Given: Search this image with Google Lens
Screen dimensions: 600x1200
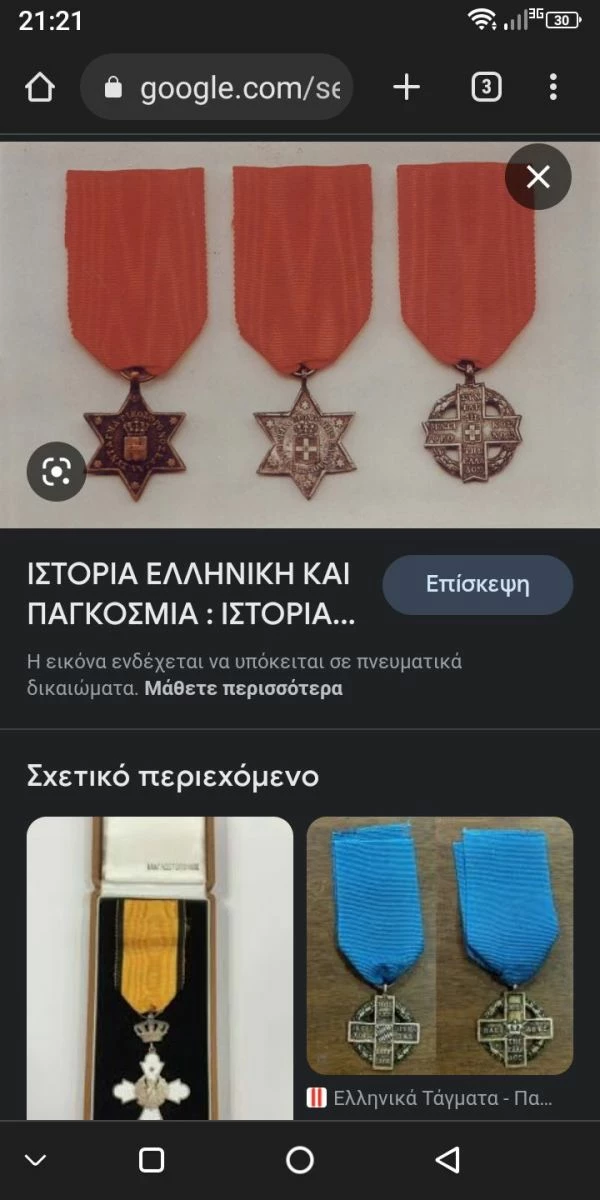Looking at the screenshot, I should (x=56, y=469).
